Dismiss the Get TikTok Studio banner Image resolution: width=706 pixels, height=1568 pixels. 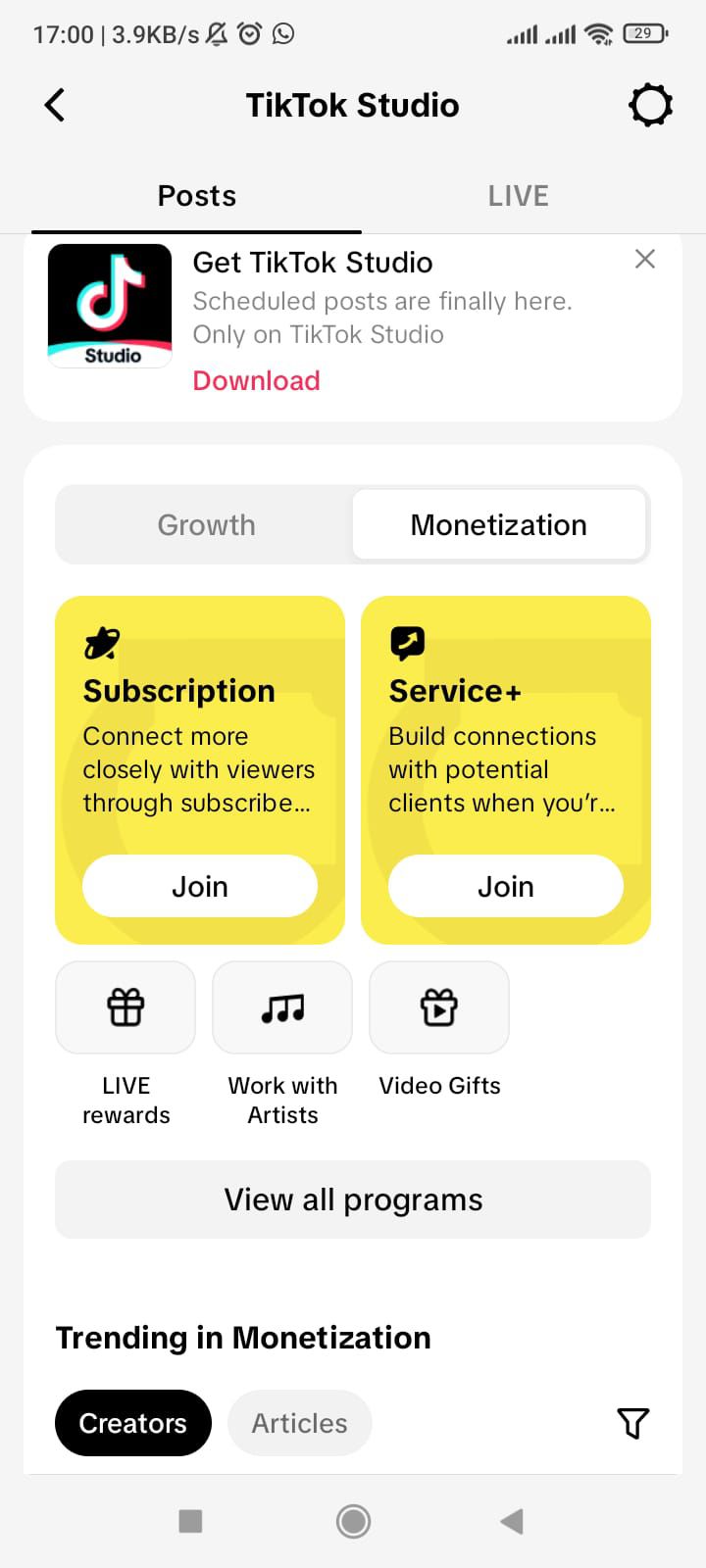pos(644,259)
